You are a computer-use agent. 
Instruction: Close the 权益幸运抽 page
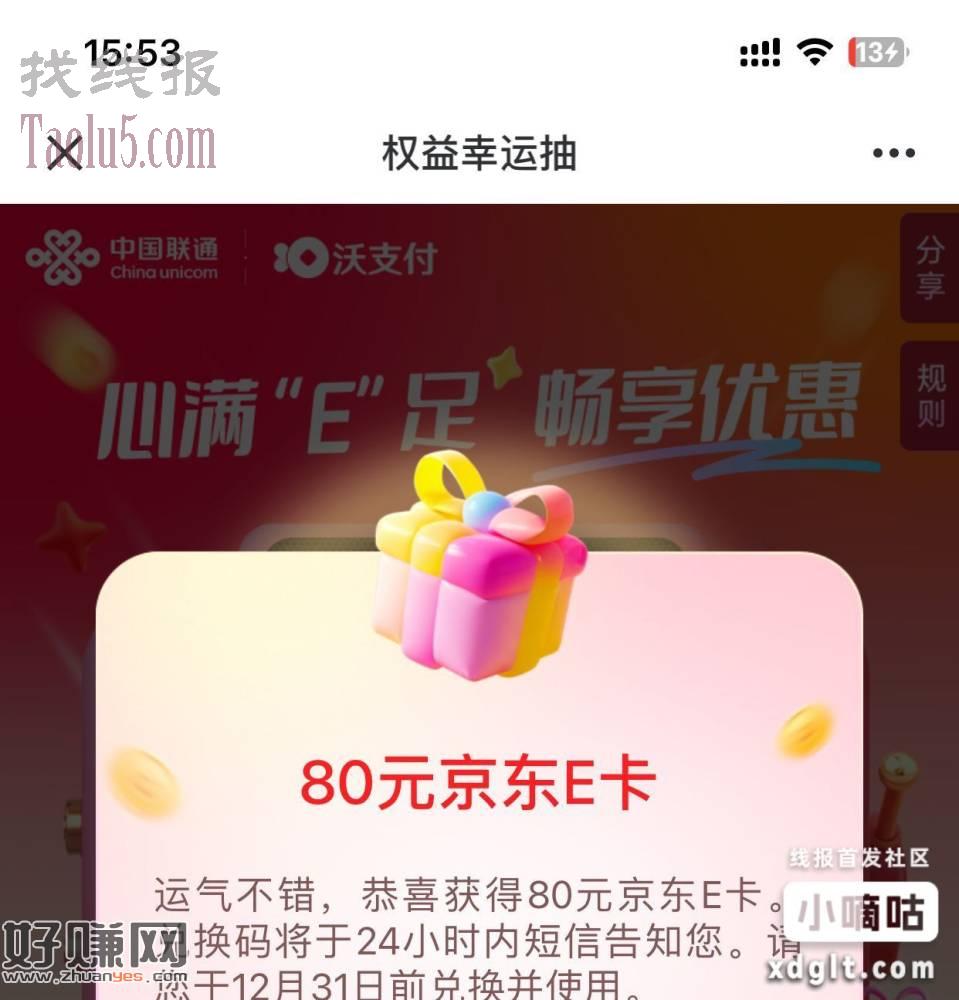coord(66,153)
